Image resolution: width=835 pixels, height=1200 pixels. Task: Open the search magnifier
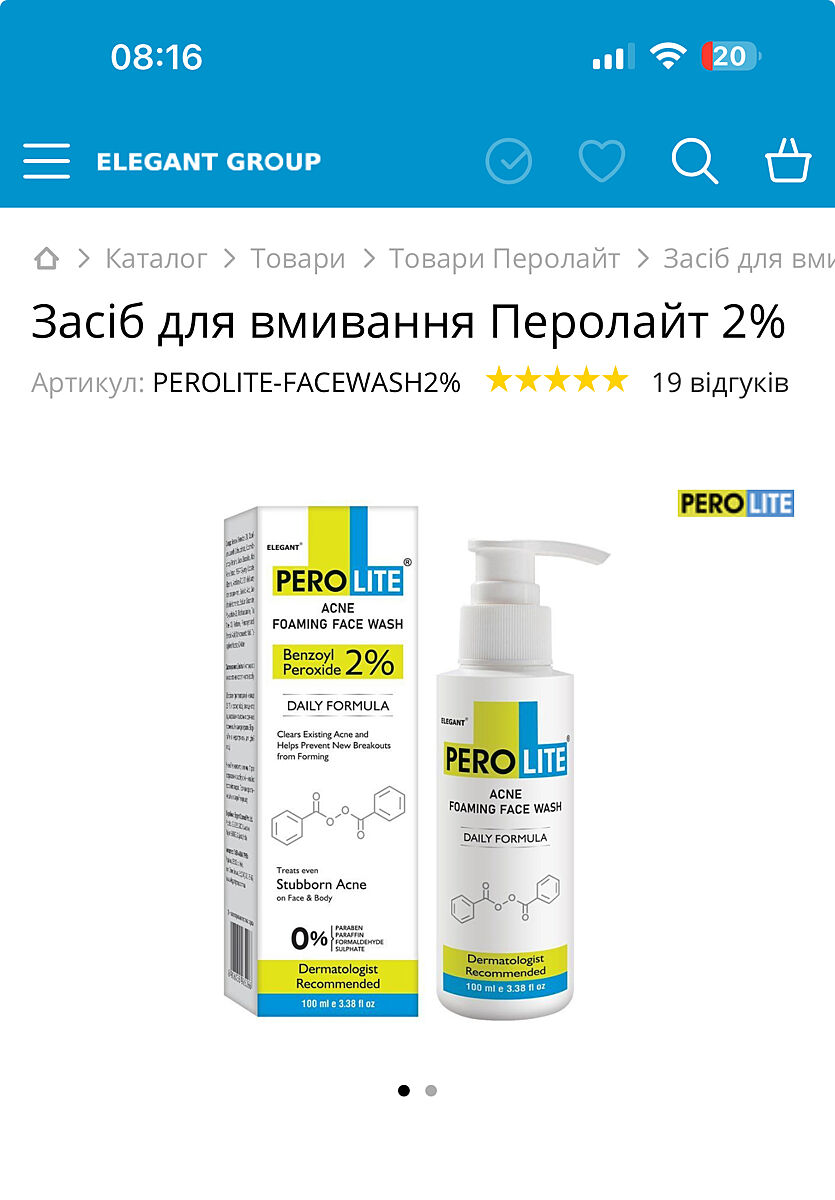click(x=694, y=161)
